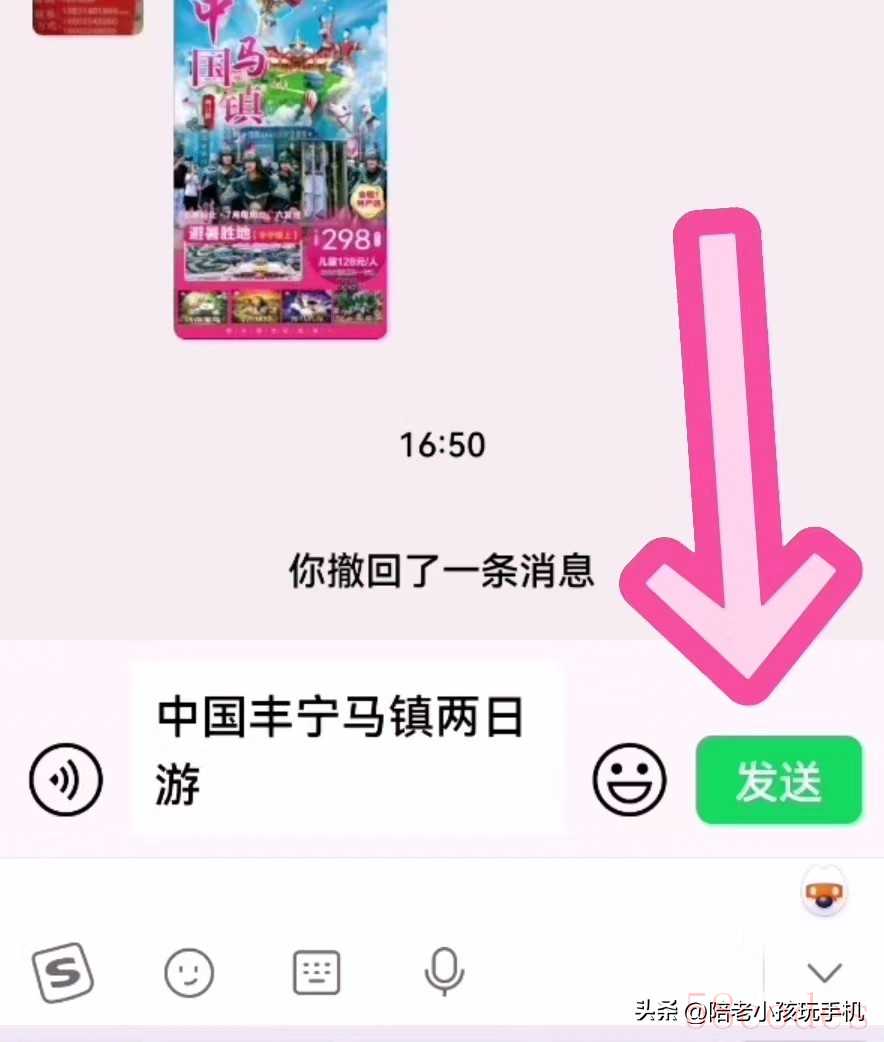This screenshot has height=1042, width=884.
Task: Start keyboard voice dictation microphone
Action: coord(444,970)
